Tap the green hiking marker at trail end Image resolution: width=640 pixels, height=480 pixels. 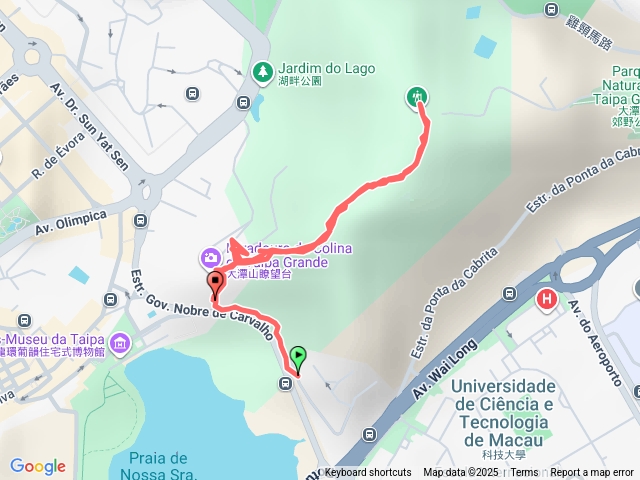pyautogui.click(x=416, y=97)
